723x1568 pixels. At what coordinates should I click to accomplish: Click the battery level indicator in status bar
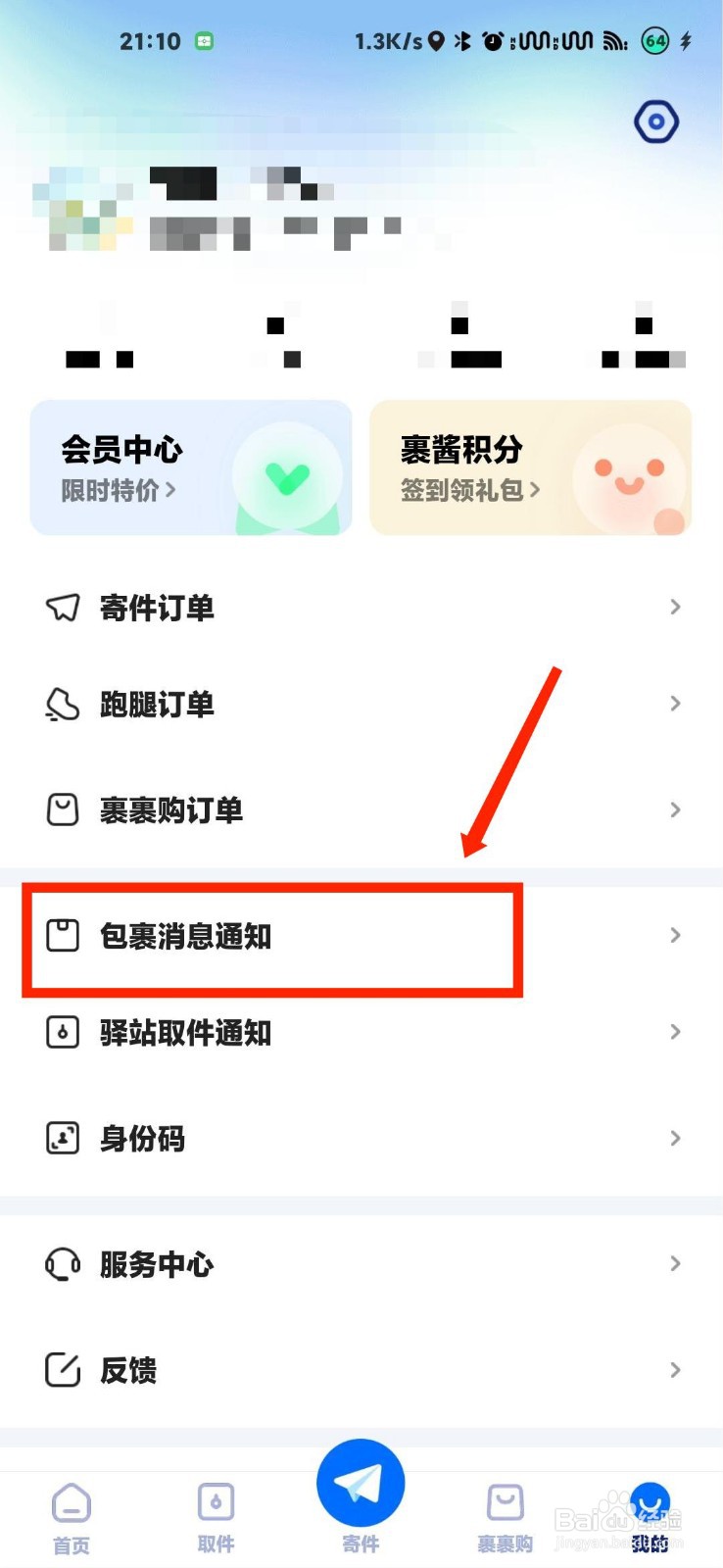tap(653, 41)
